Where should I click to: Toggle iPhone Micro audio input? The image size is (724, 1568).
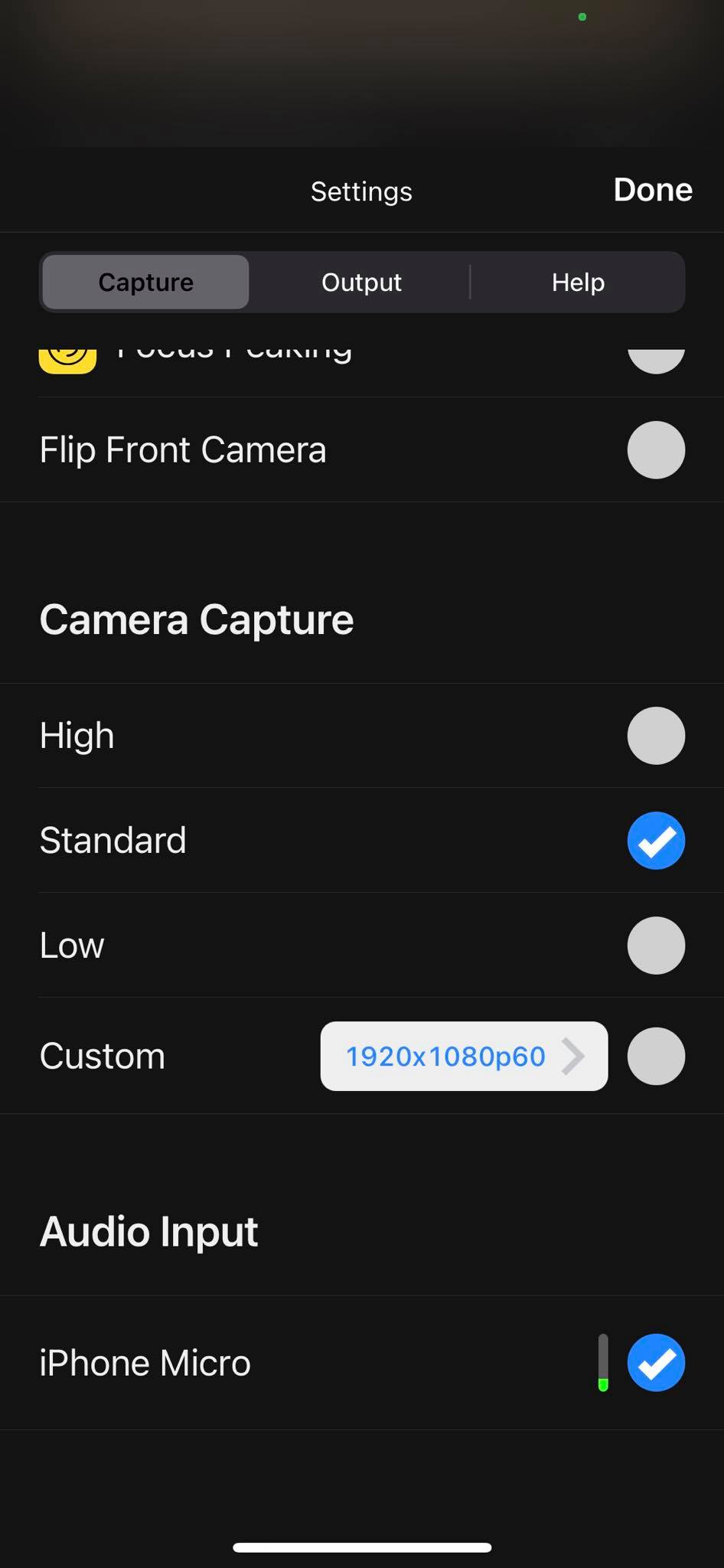656,1363
